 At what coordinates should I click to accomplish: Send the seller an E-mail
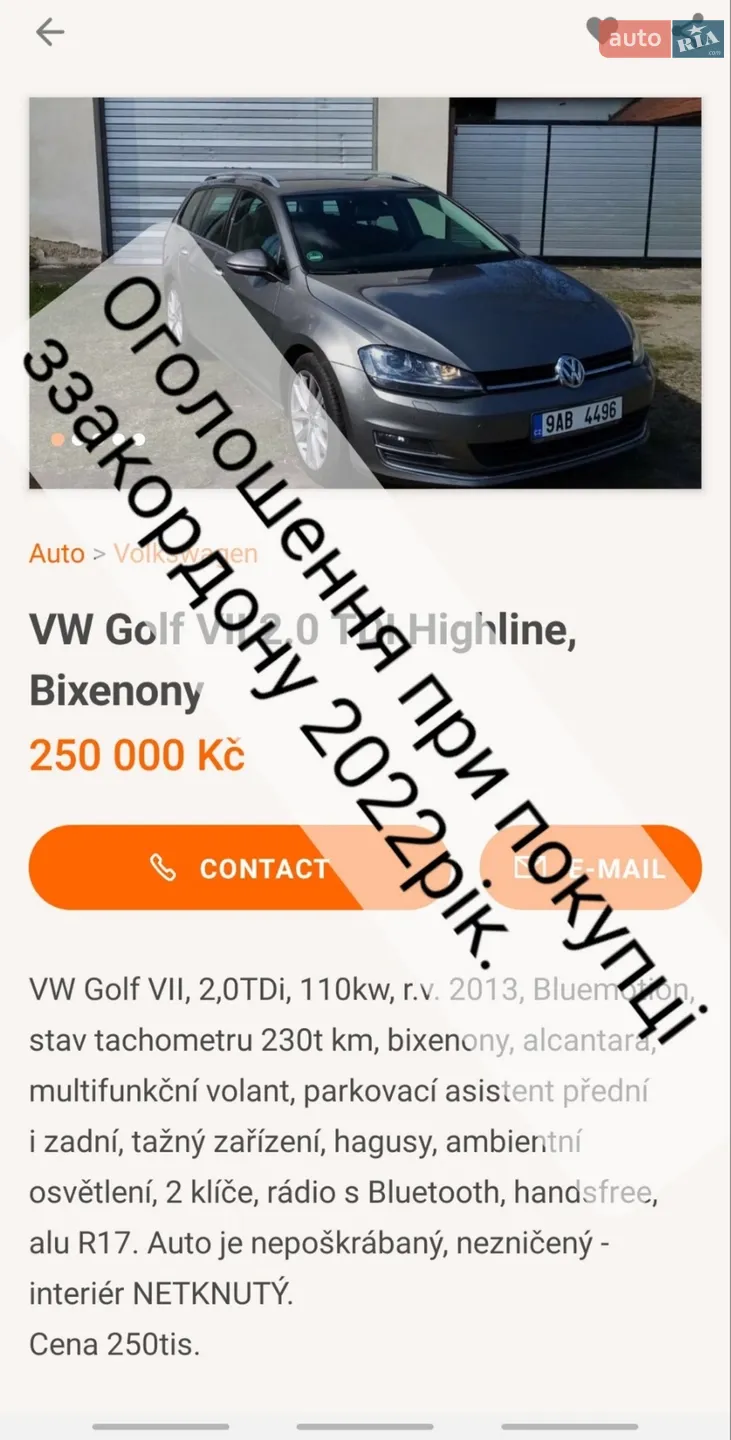click(x=591, y=867)
